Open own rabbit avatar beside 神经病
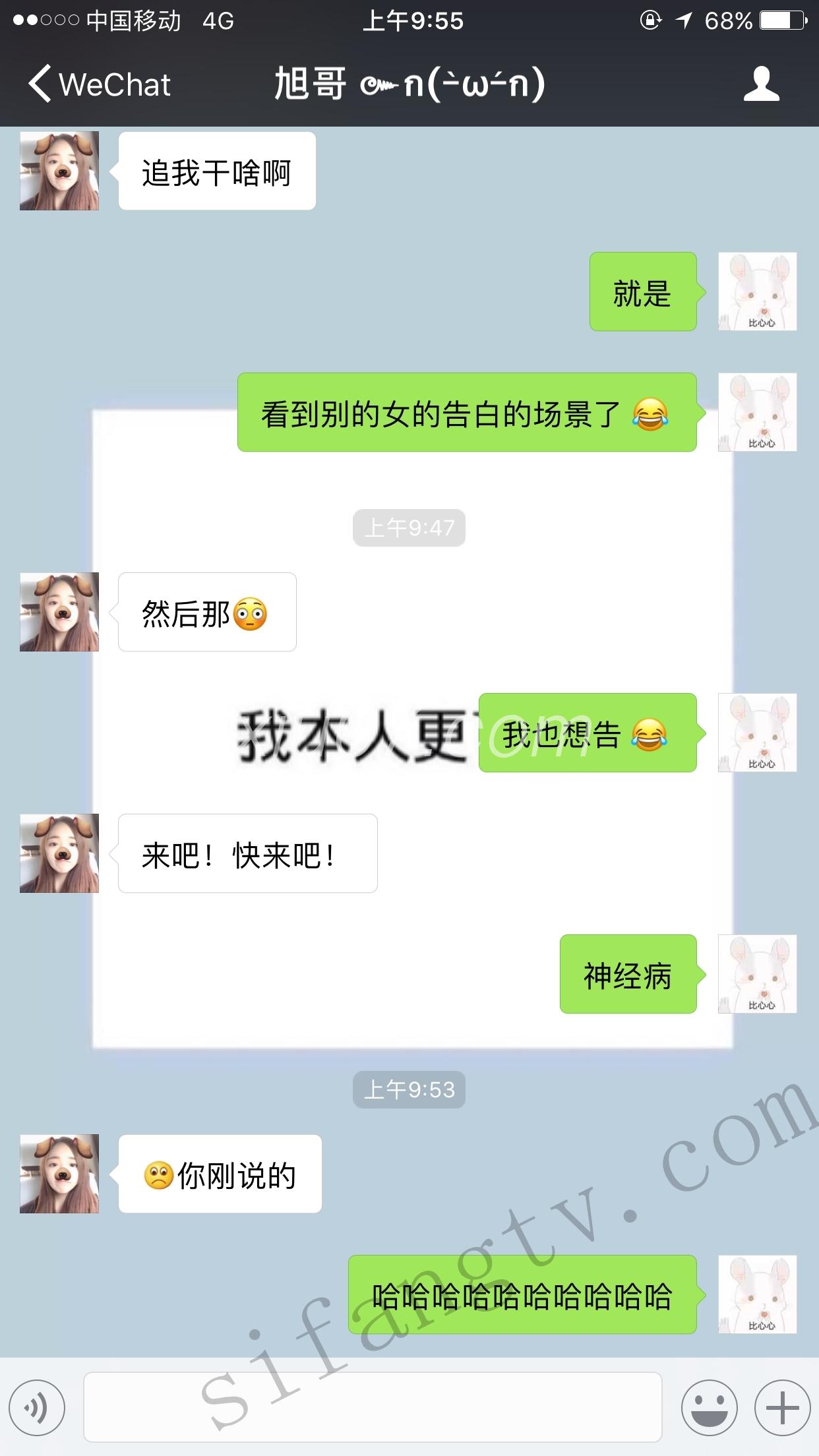The width and height of the screenshot is (819, 1456). point(757,974)
